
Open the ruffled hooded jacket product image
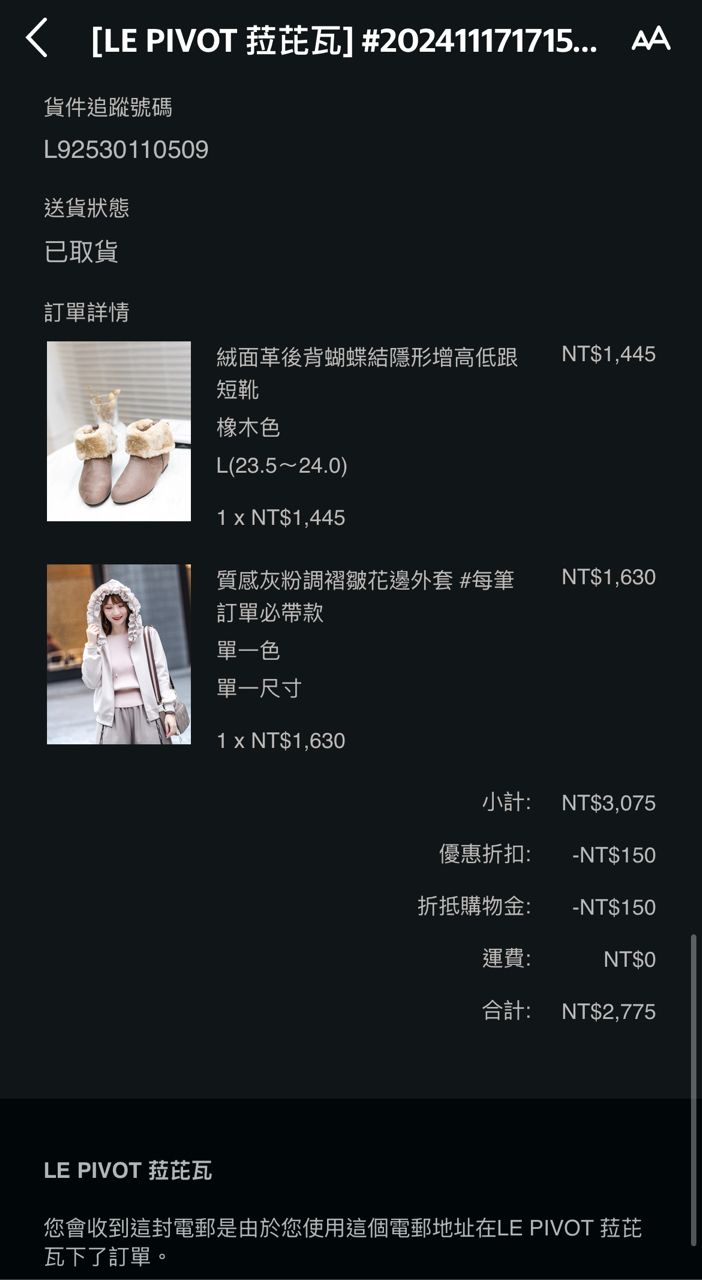(x=119, y=654)
